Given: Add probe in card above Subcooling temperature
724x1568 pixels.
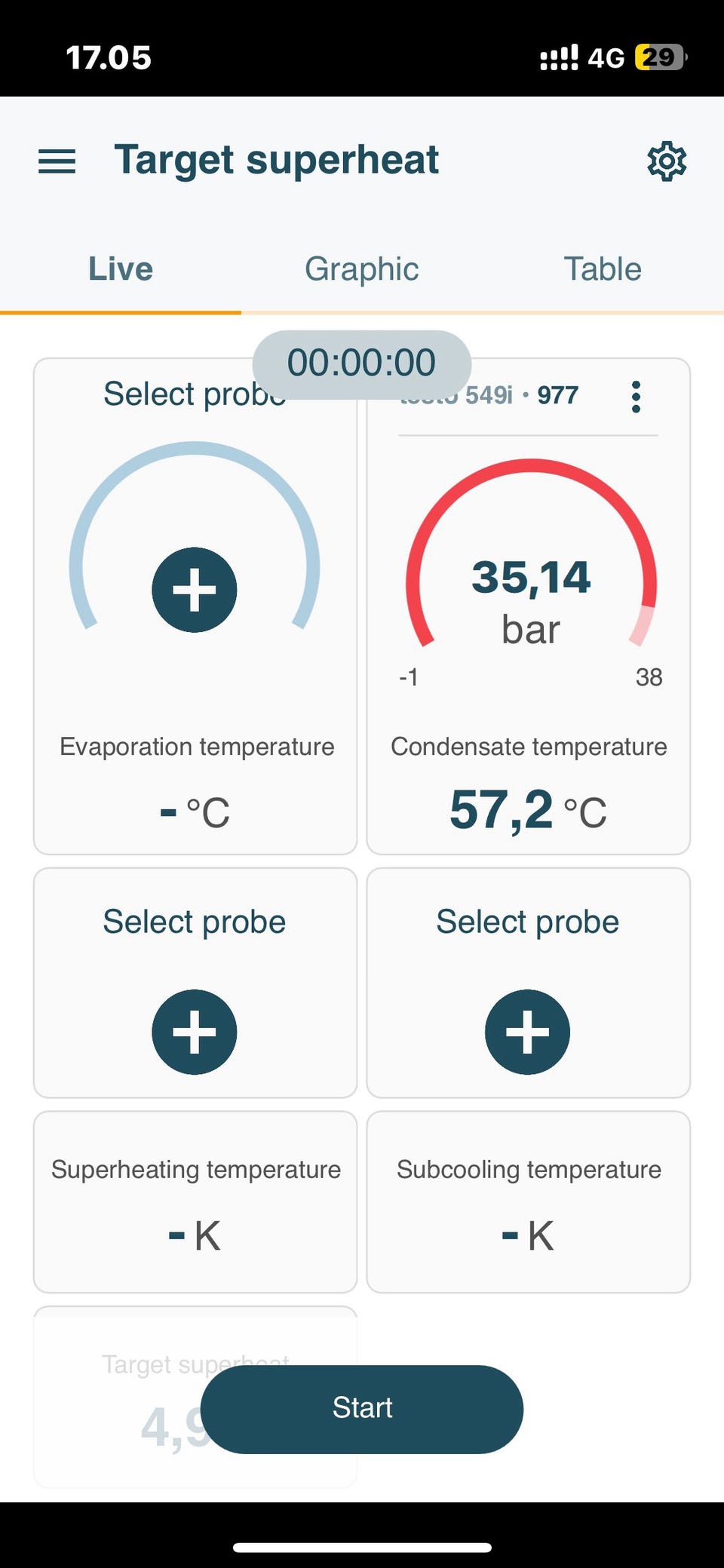Looking at the screenshot, I should 527,1031.
